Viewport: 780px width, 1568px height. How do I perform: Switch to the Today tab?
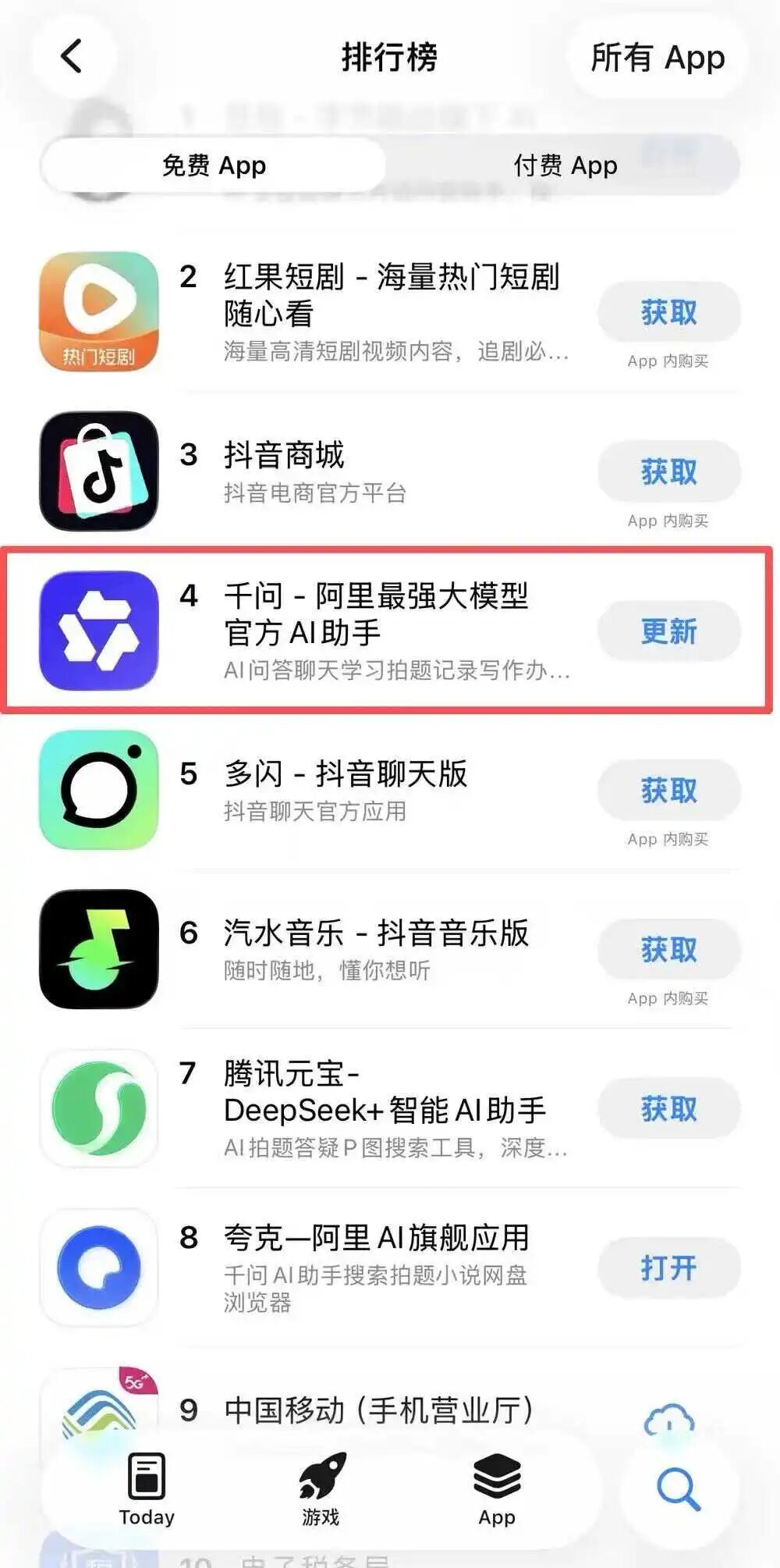147,1489
